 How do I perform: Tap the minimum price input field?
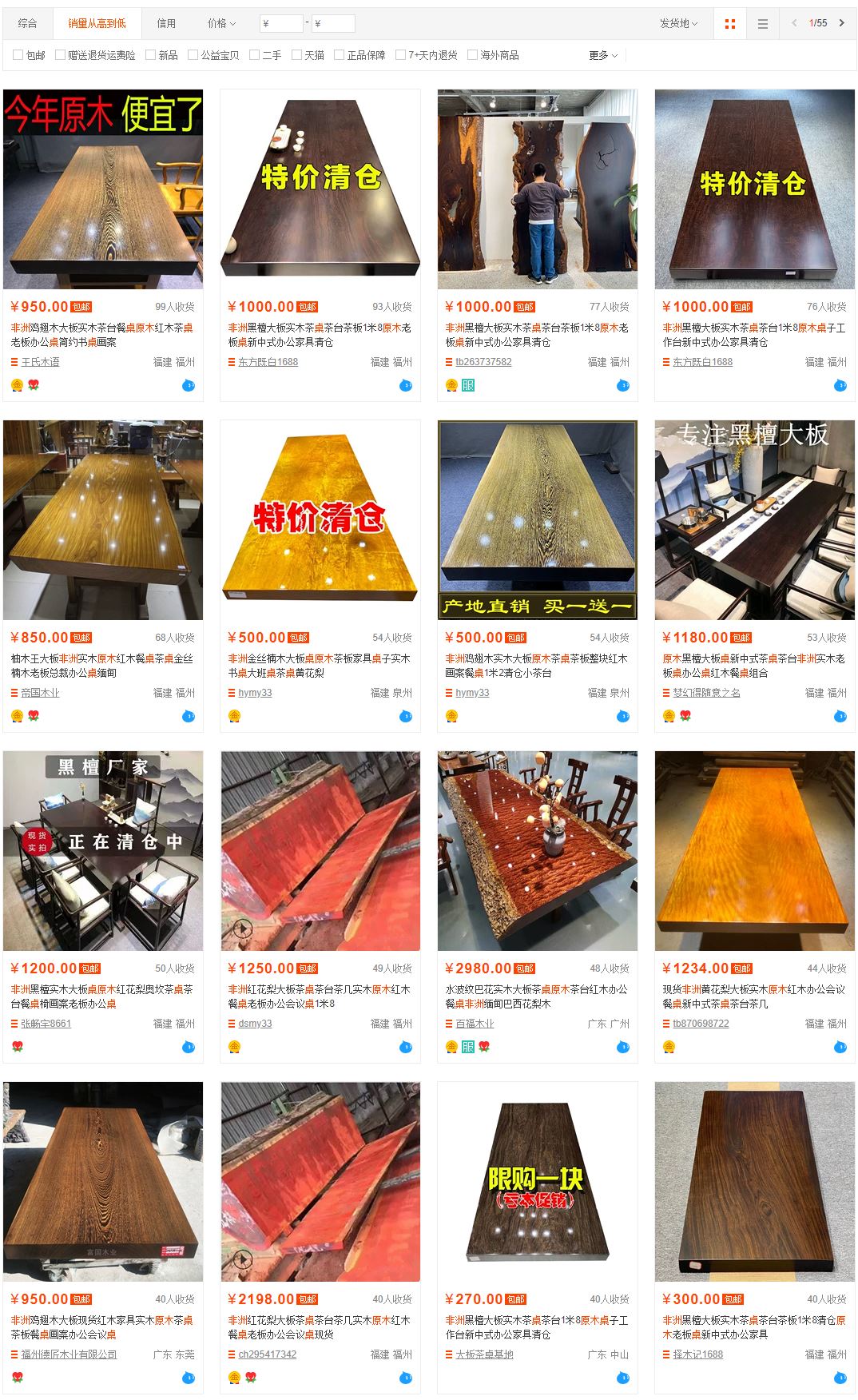281,24
